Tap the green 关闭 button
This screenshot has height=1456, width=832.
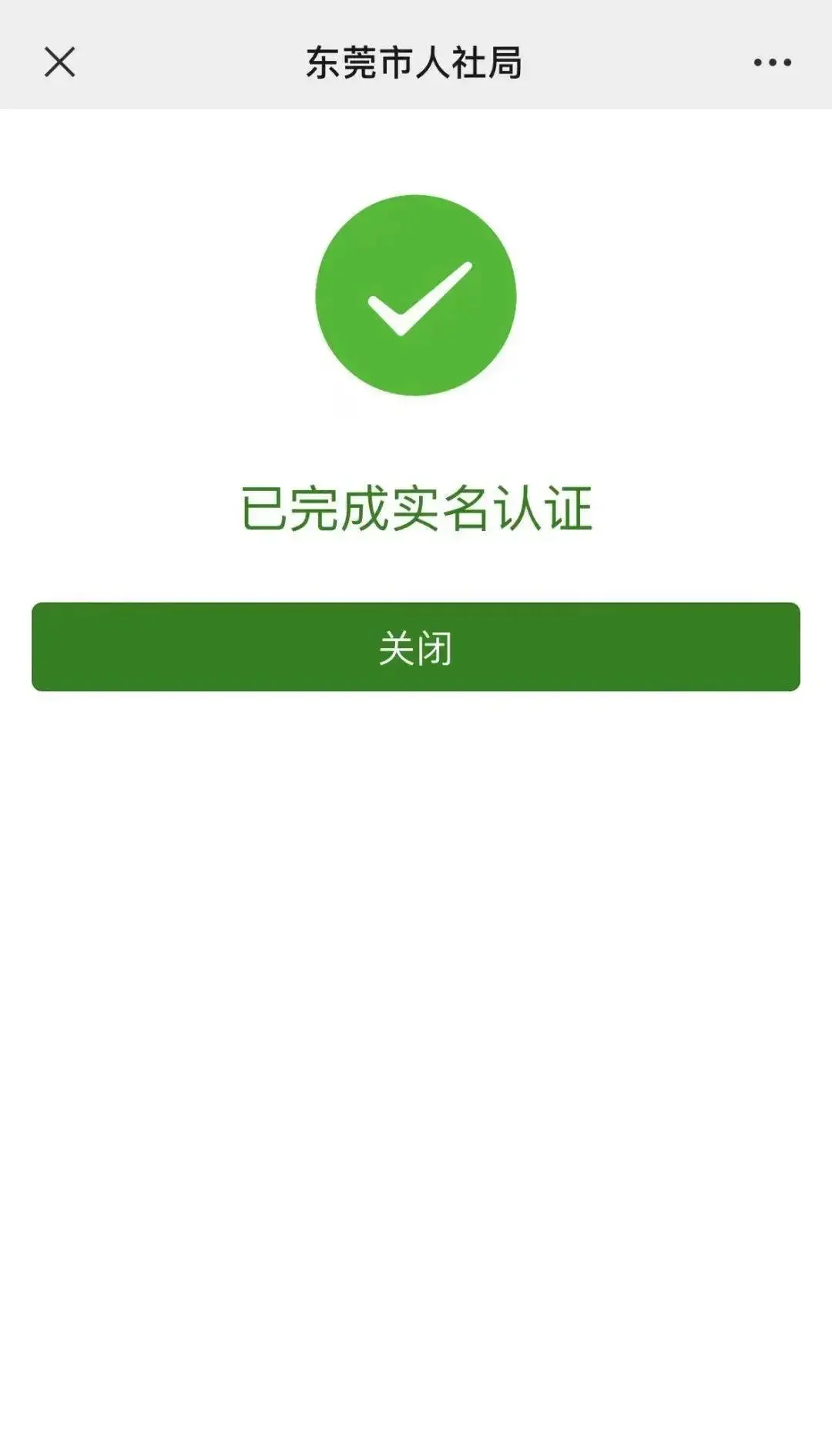click(416, 647)
